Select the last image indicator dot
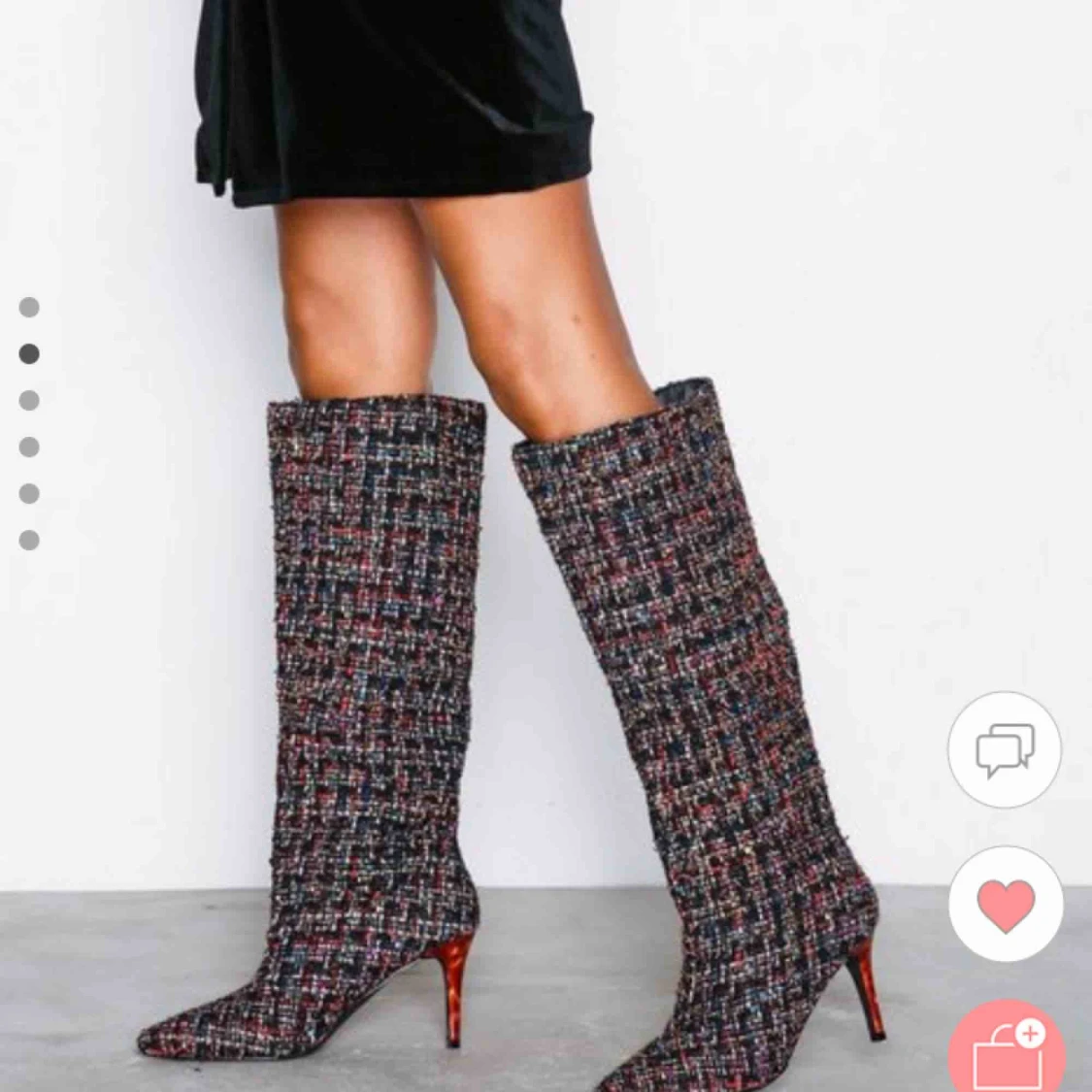1092x1092 pixels. click(x=29, y=540)
